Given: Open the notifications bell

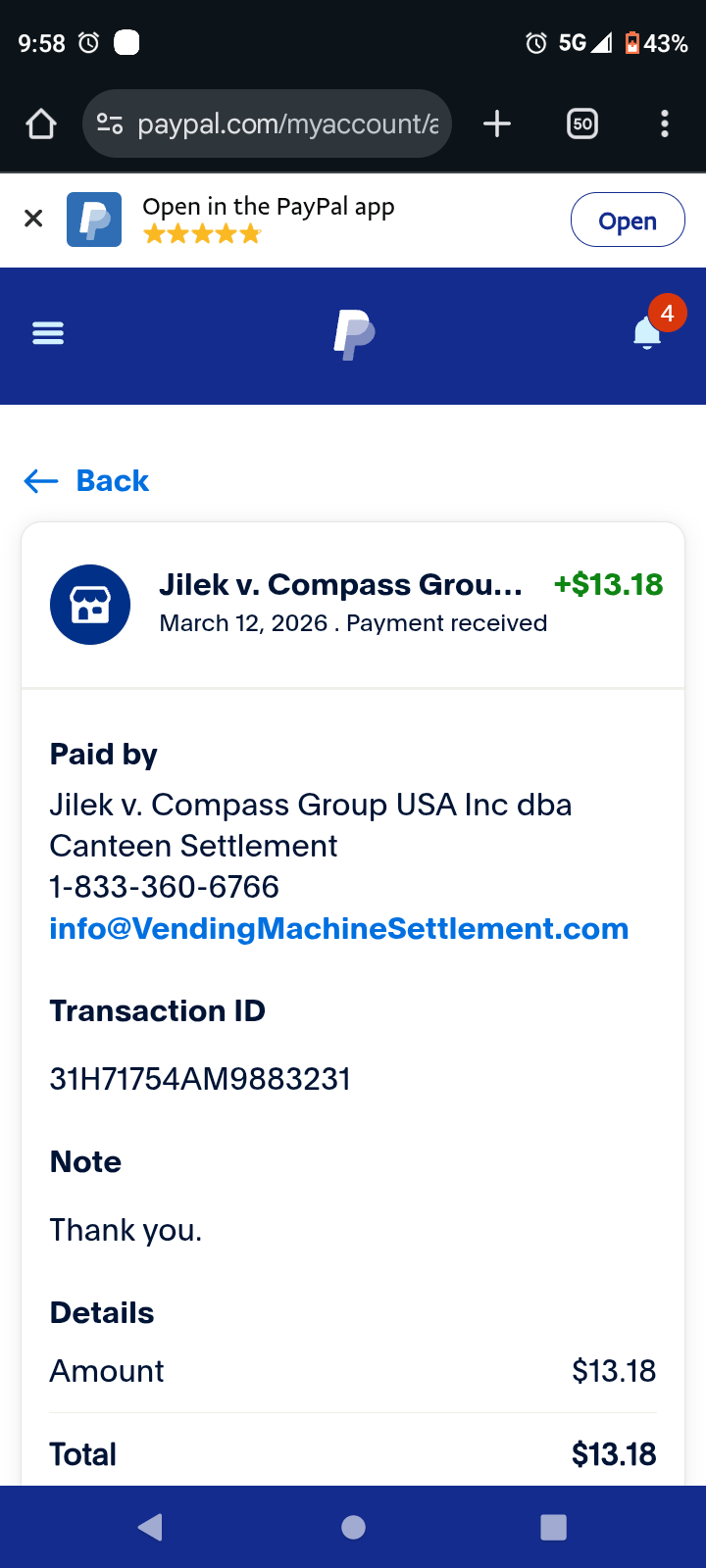Looking at the screenshot, I should 648,333.
